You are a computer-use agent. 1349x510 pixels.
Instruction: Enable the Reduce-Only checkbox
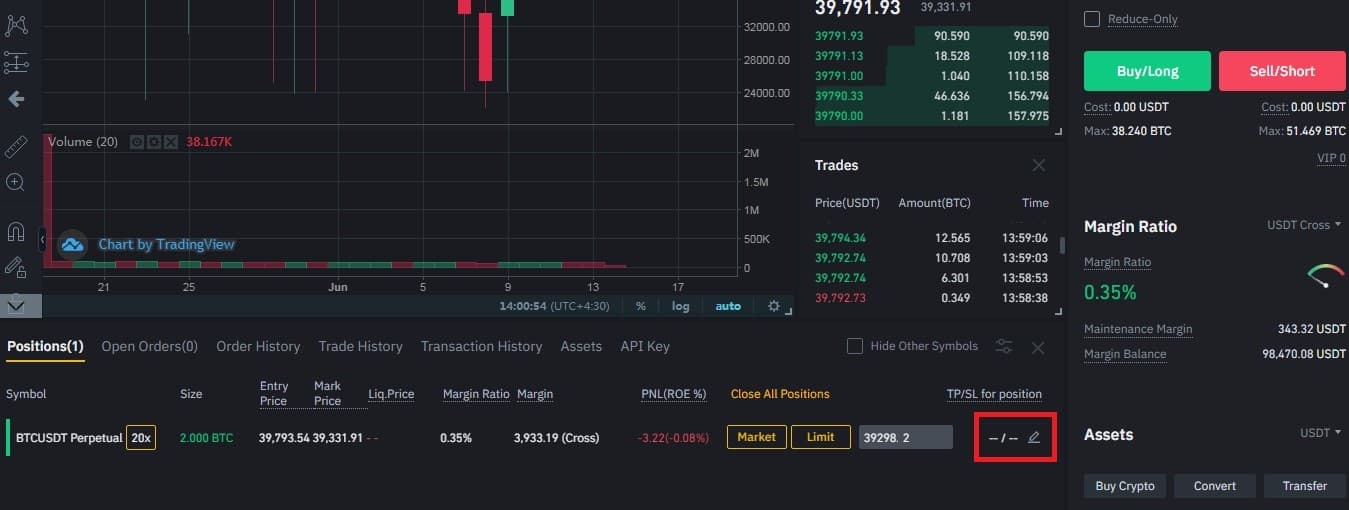tap(1092, 19)
